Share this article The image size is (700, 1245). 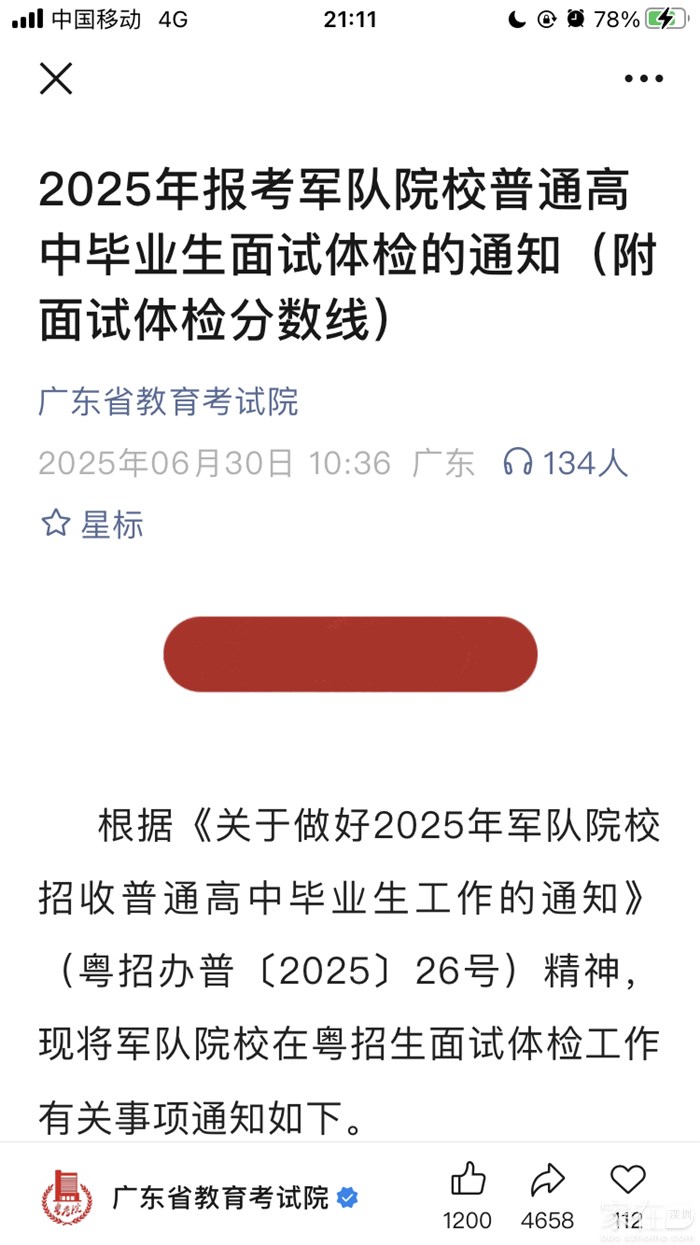click(x=547, y=1182)
